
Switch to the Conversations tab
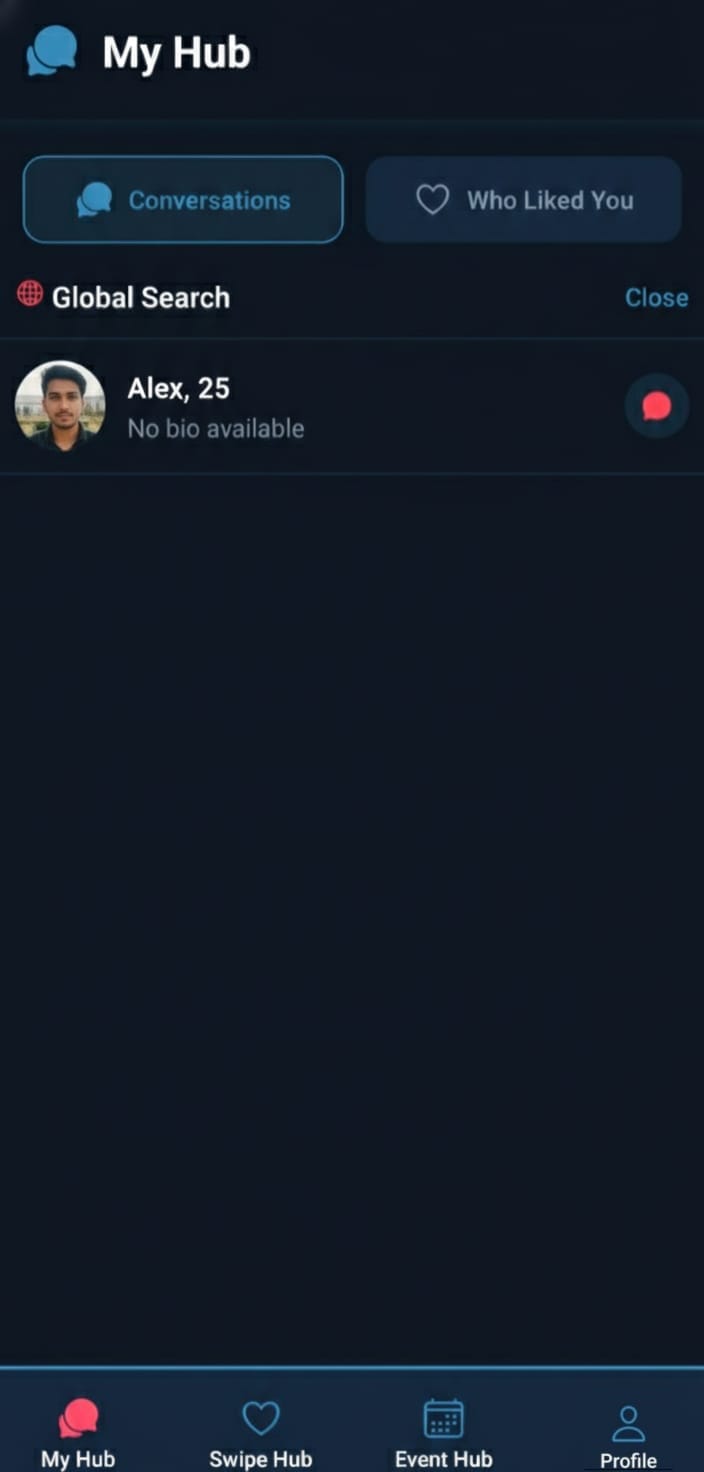point(183,199)
